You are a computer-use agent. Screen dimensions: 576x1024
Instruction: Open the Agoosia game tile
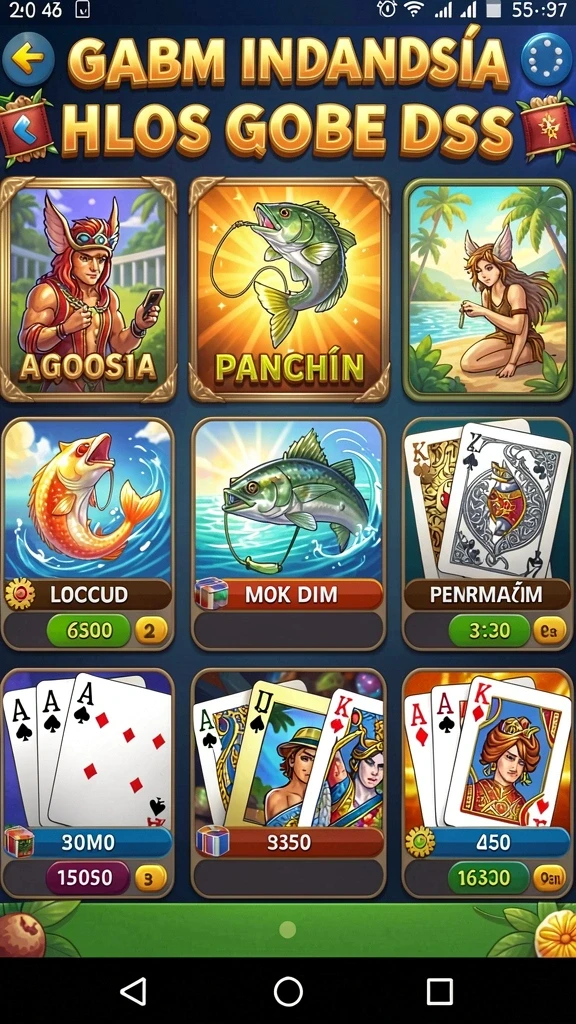pyautogui.click(x=88, y=289)
